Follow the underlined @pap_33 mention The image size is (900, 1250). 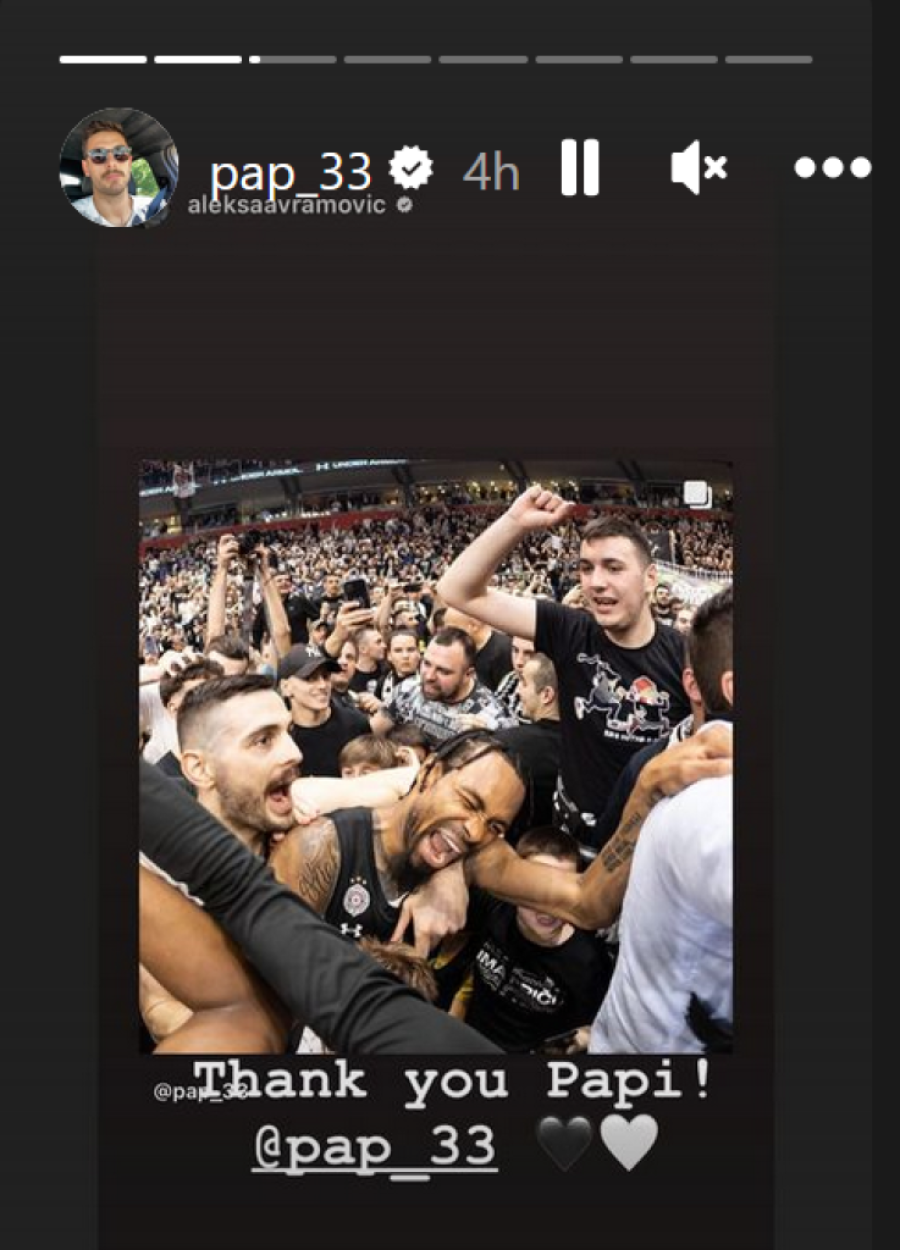(374, 1144)
